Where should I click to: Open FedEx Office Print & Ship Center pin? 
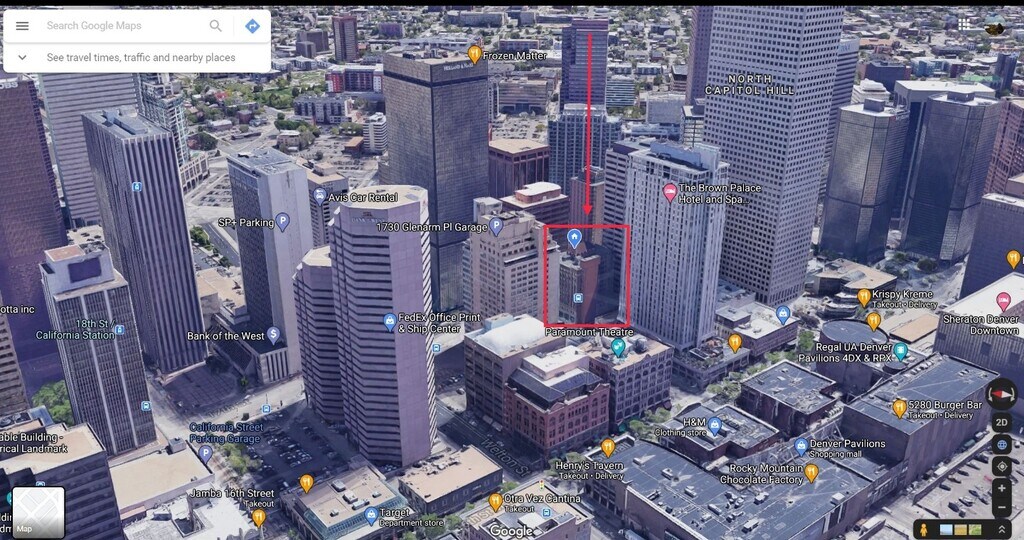[390, 322]
